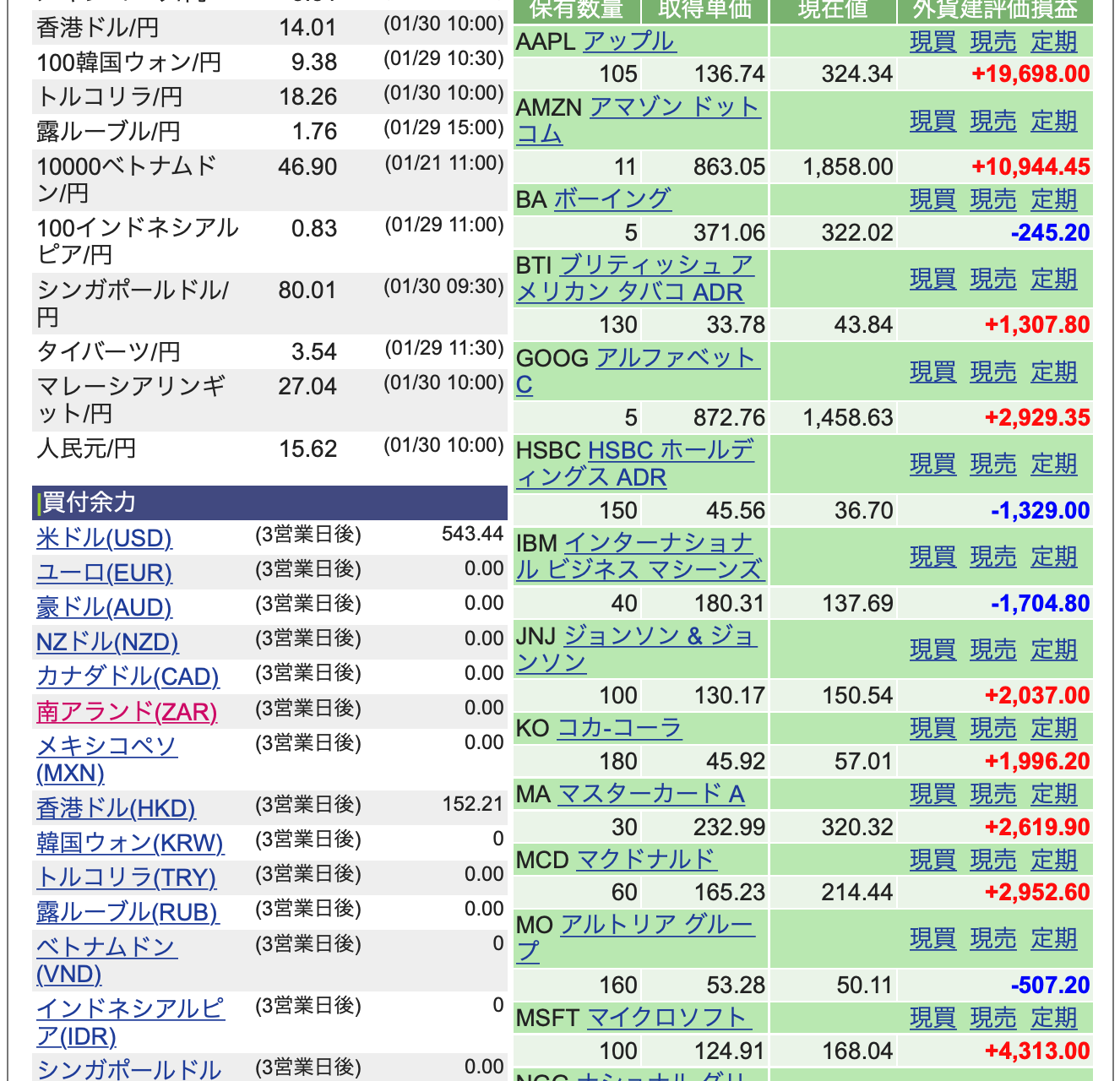Open HSBC ホールディングス ADR link
Image resolution: width=1120 pixels, height=1081 pixels.
click(635, 464)
